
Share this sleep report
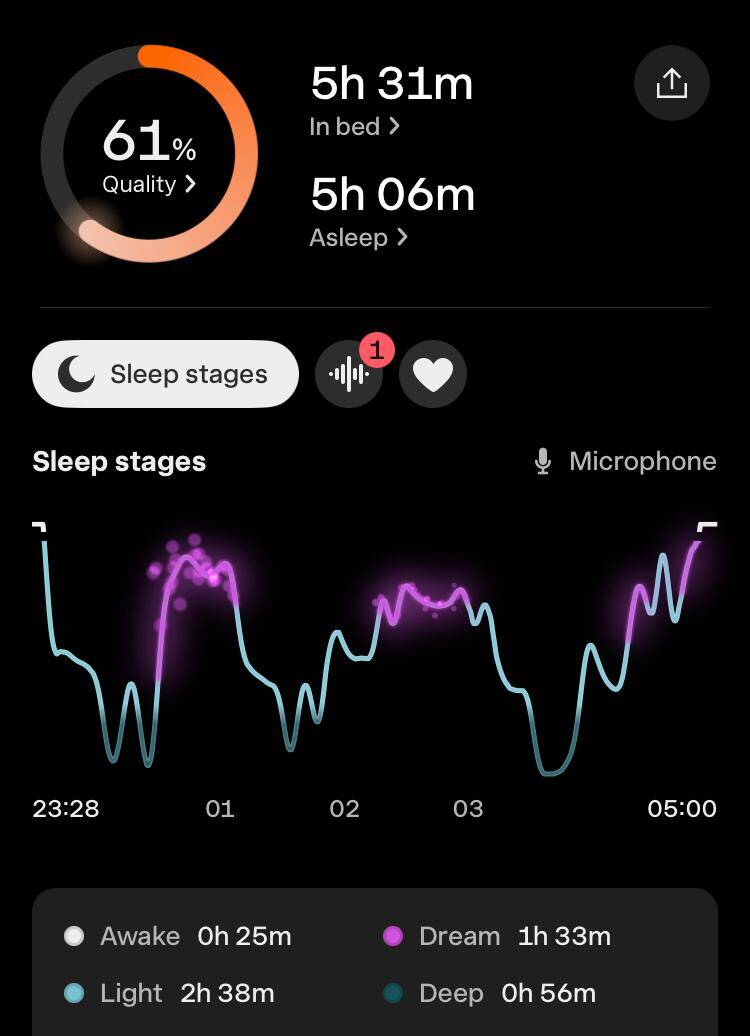[671, 83]
